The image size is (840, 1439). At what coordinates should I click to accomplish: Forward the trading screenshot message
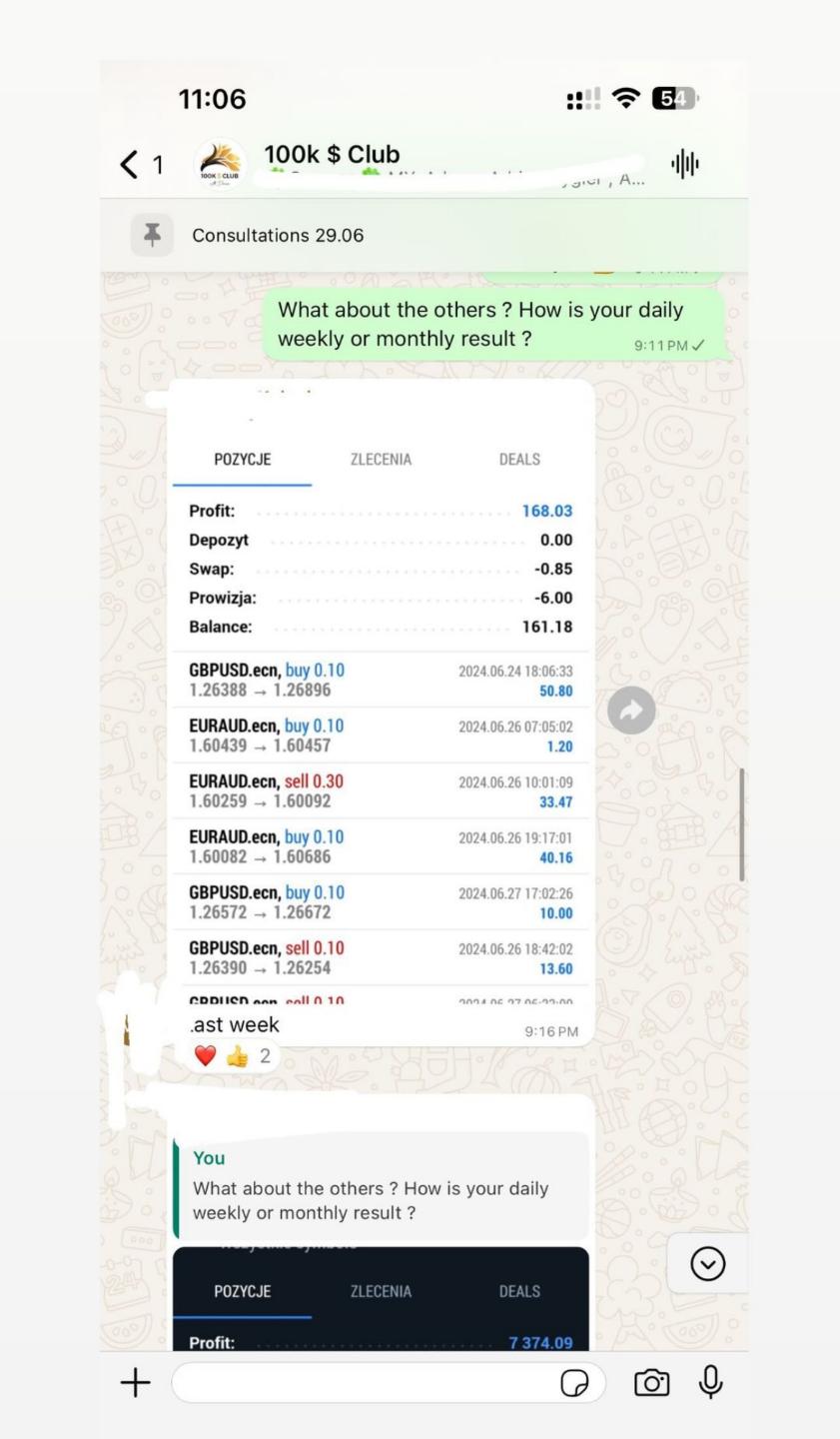631,711
